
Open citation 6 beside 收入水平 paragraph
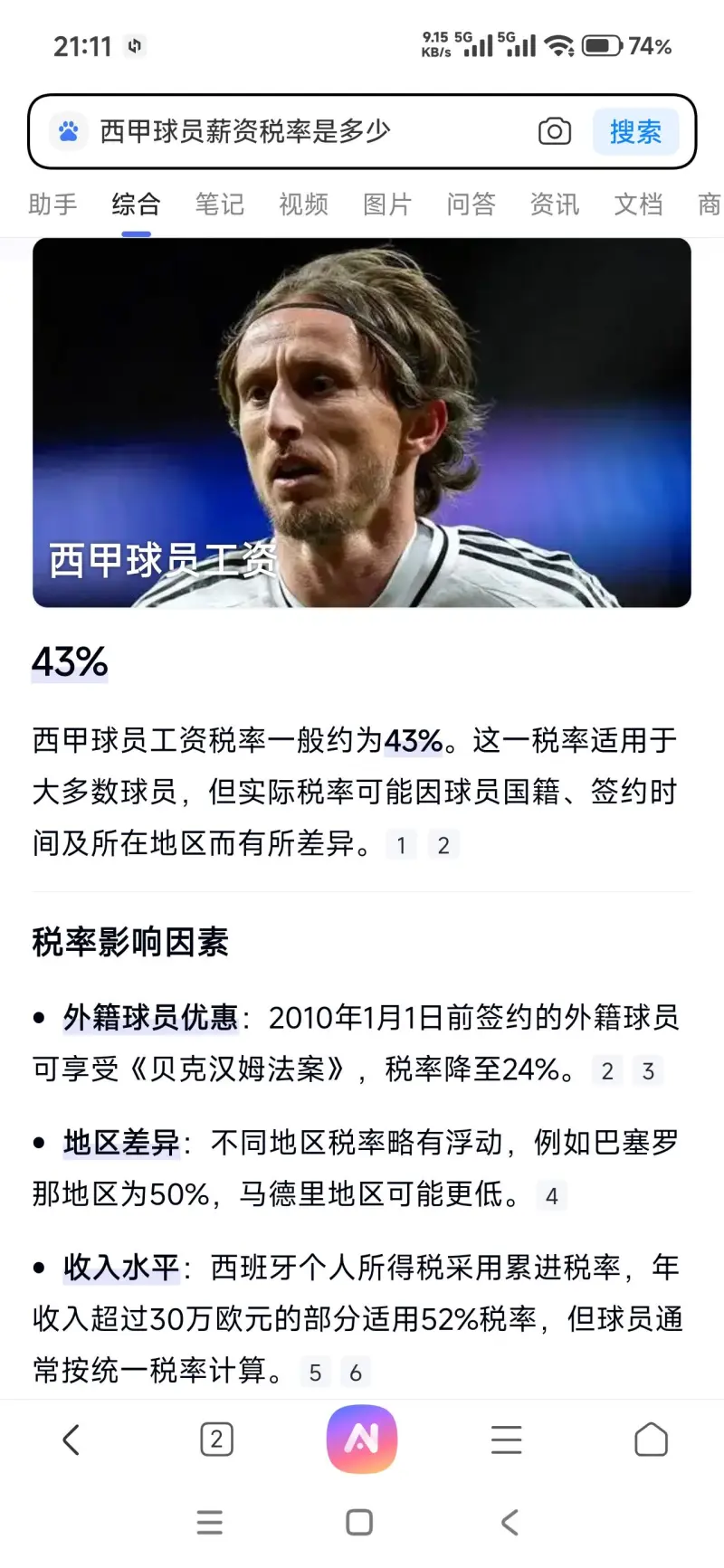[356, 1373]
